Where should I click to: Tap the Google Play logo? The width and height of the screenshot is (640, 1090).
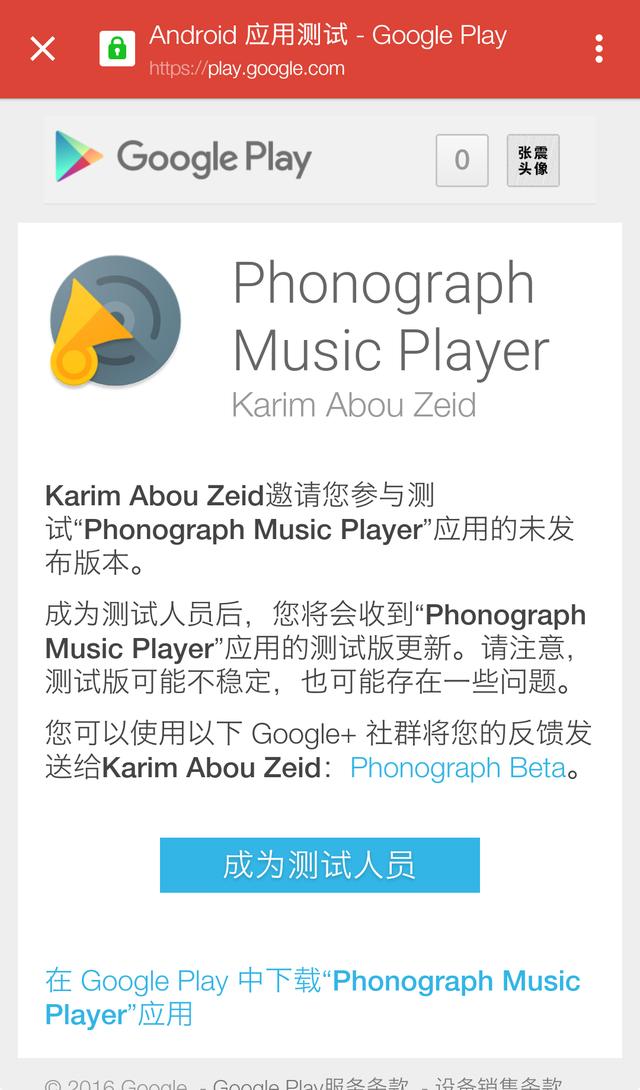tap(184, 158)
